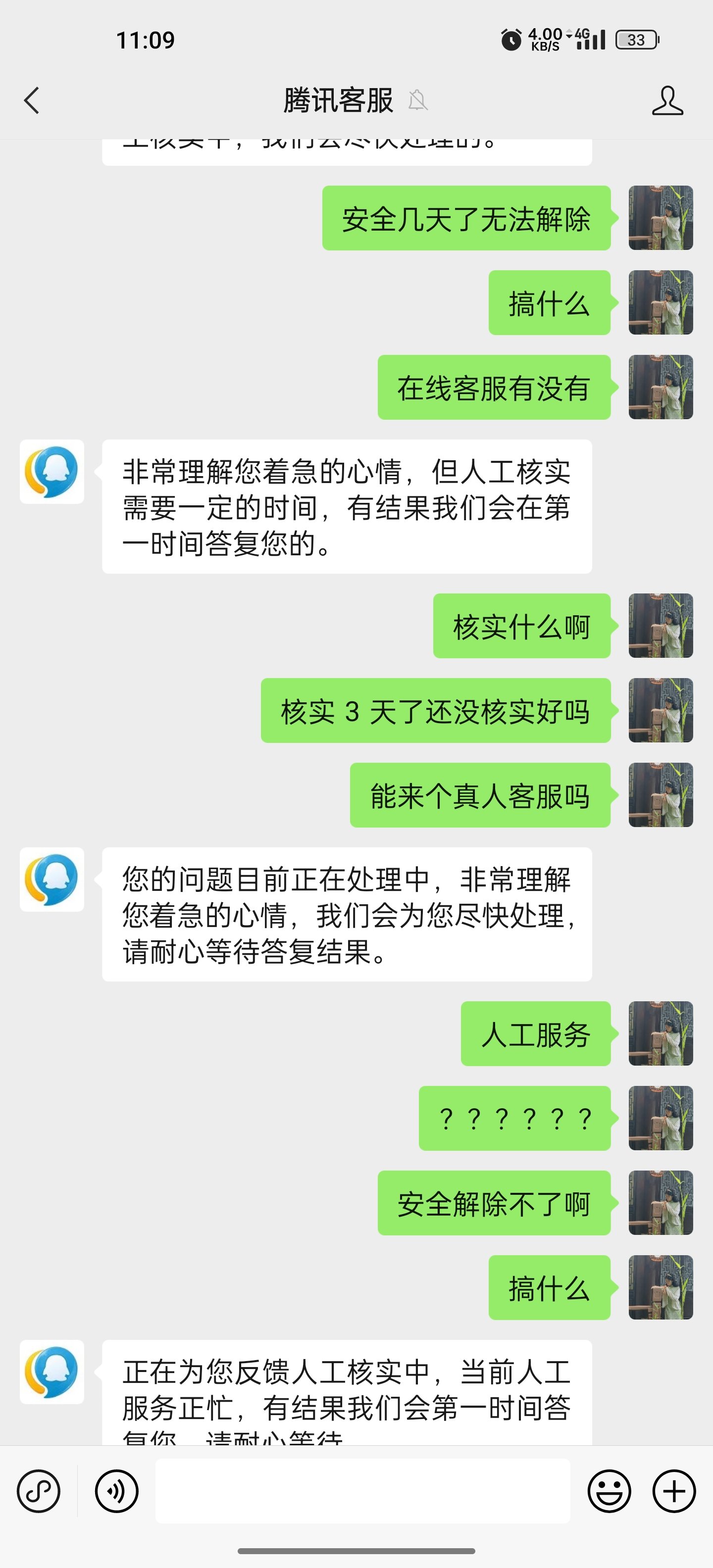
Task: Tap my avatar beside 安全几天了无法解除
Action: [x=661, y=218]
